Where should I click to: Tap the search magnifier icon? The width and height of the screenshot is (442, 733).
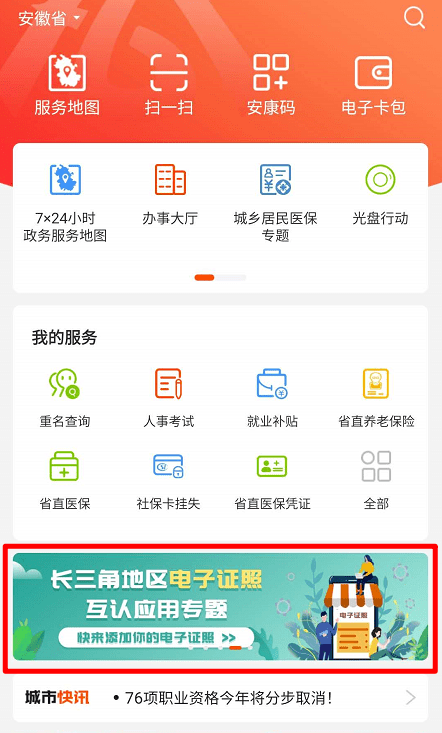(414, 18)
